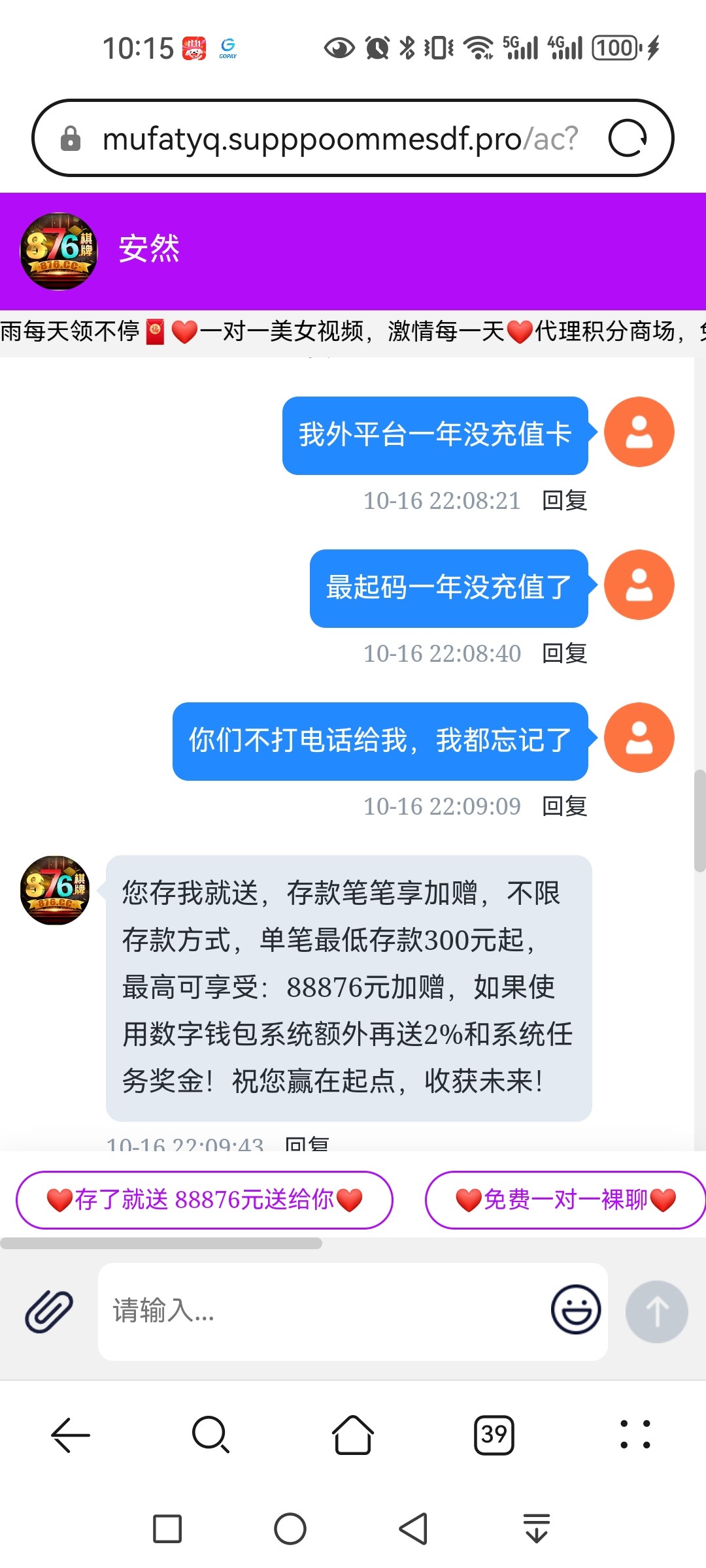This screenshot has width=706, height=1568.
Task: Tap 回复 under the 22:09:09 message
Action: pos(564,806)
